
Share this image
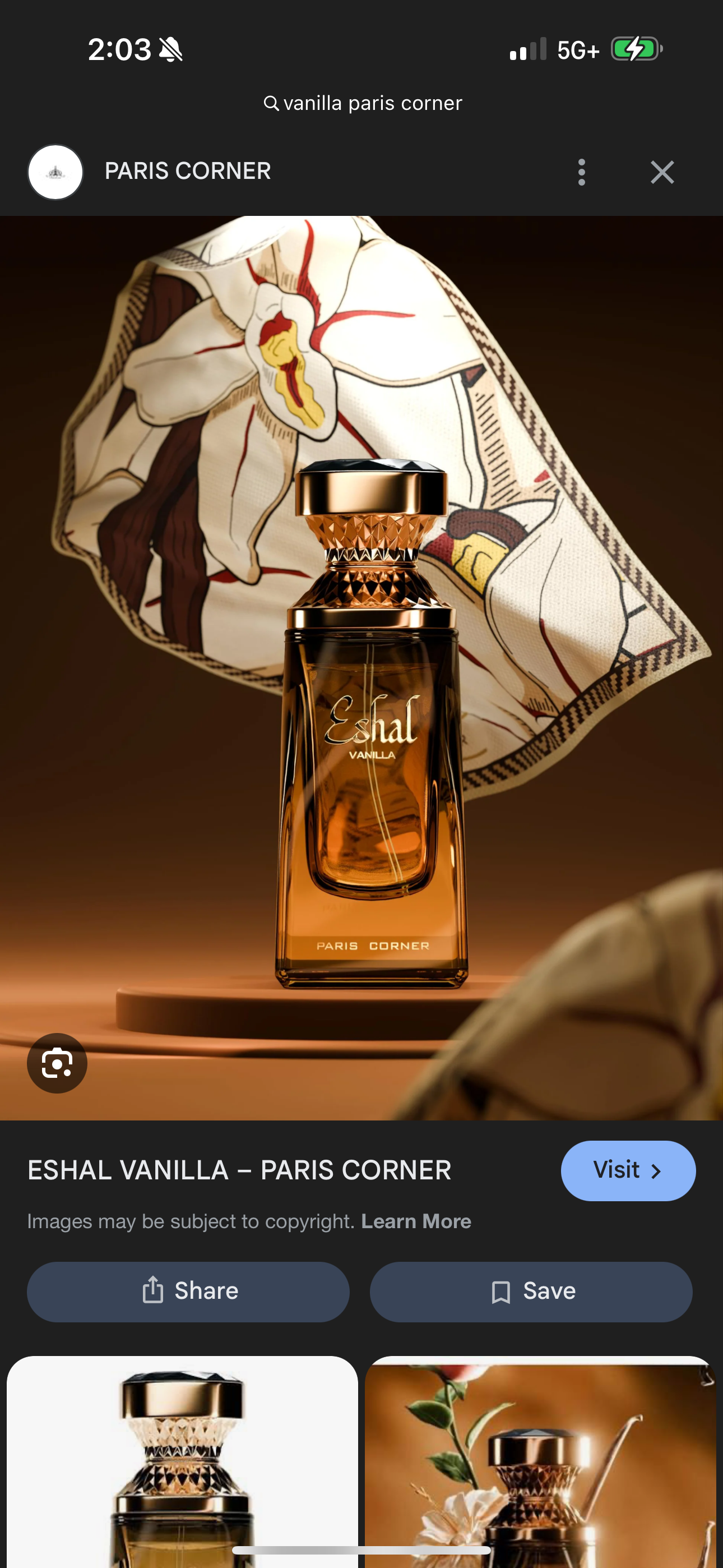(x=188, y=1291)
